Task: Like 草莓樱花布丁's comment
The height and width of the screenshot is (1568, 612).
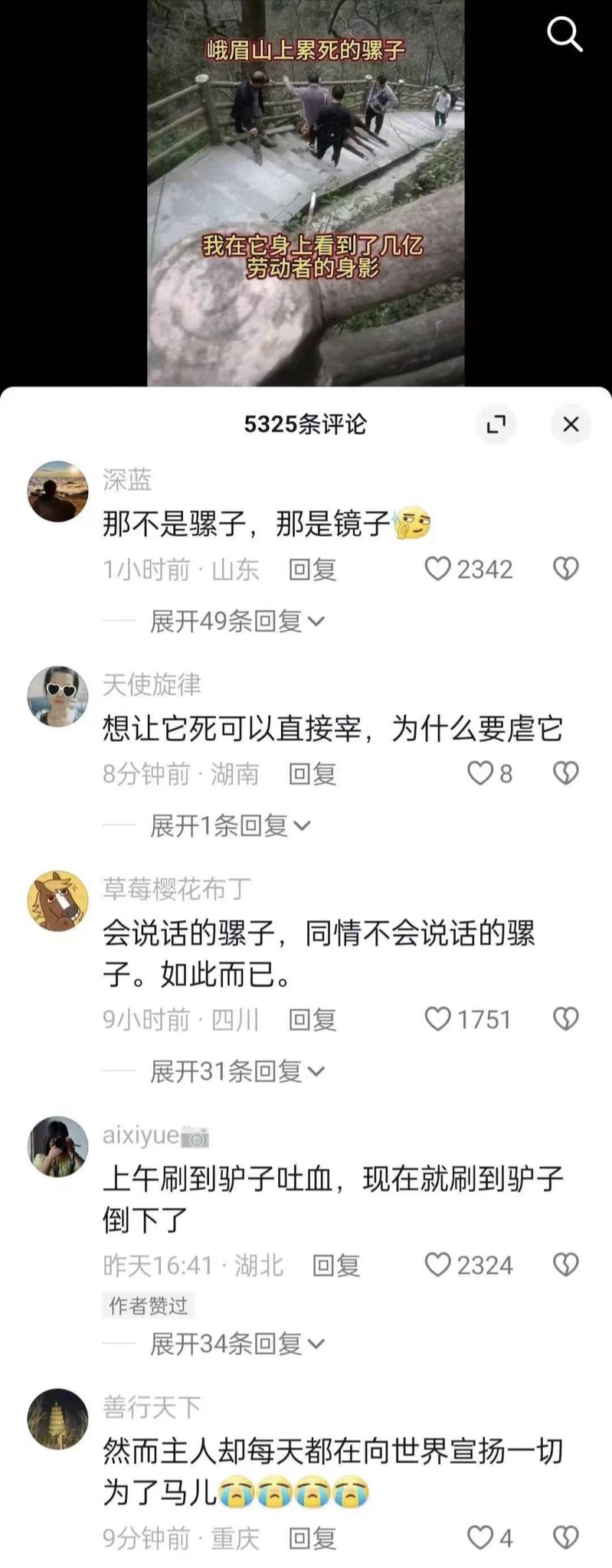Action: 438,1019
